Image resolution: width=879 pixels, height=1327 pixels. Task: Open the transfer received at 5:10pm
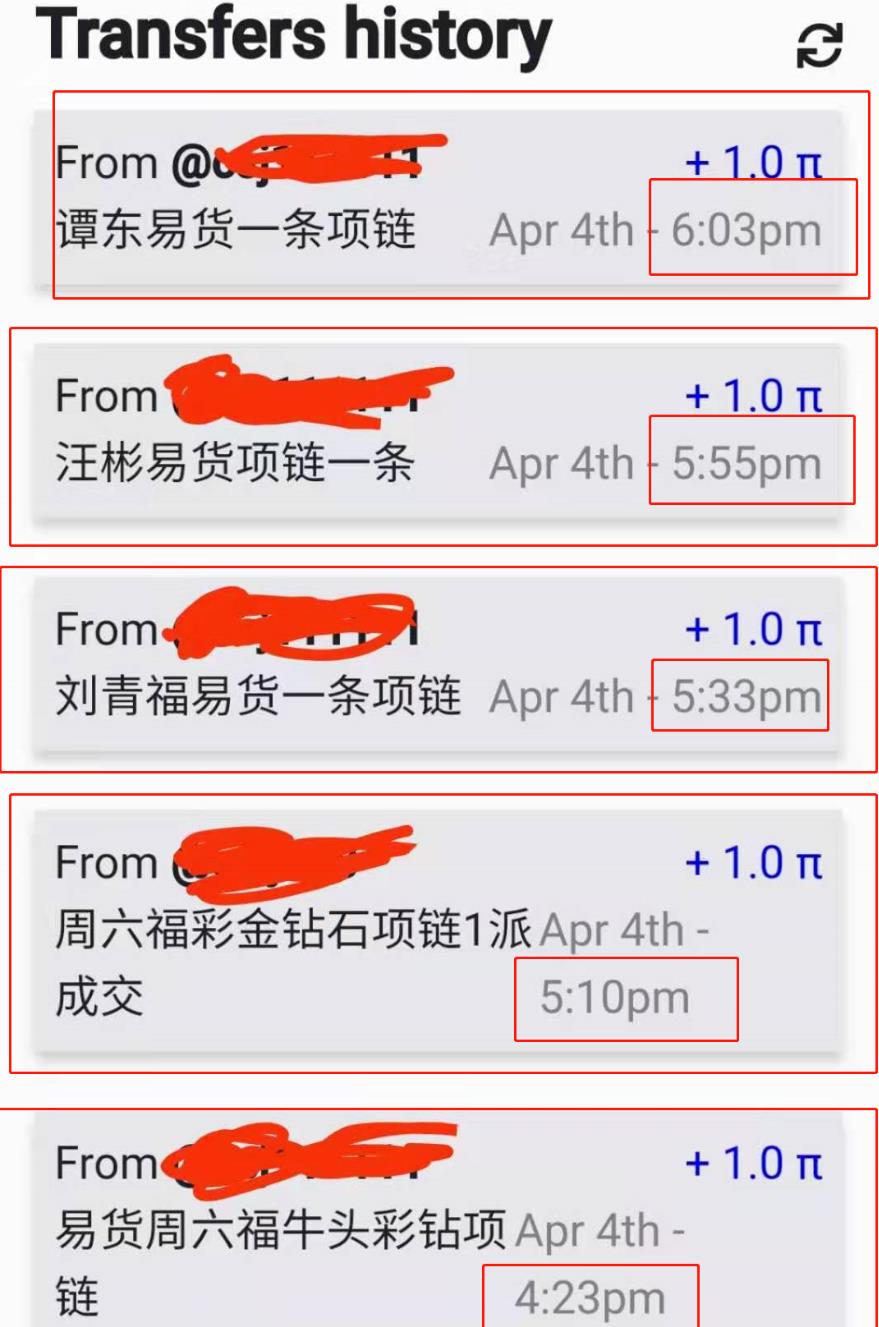tap(438, 930)
